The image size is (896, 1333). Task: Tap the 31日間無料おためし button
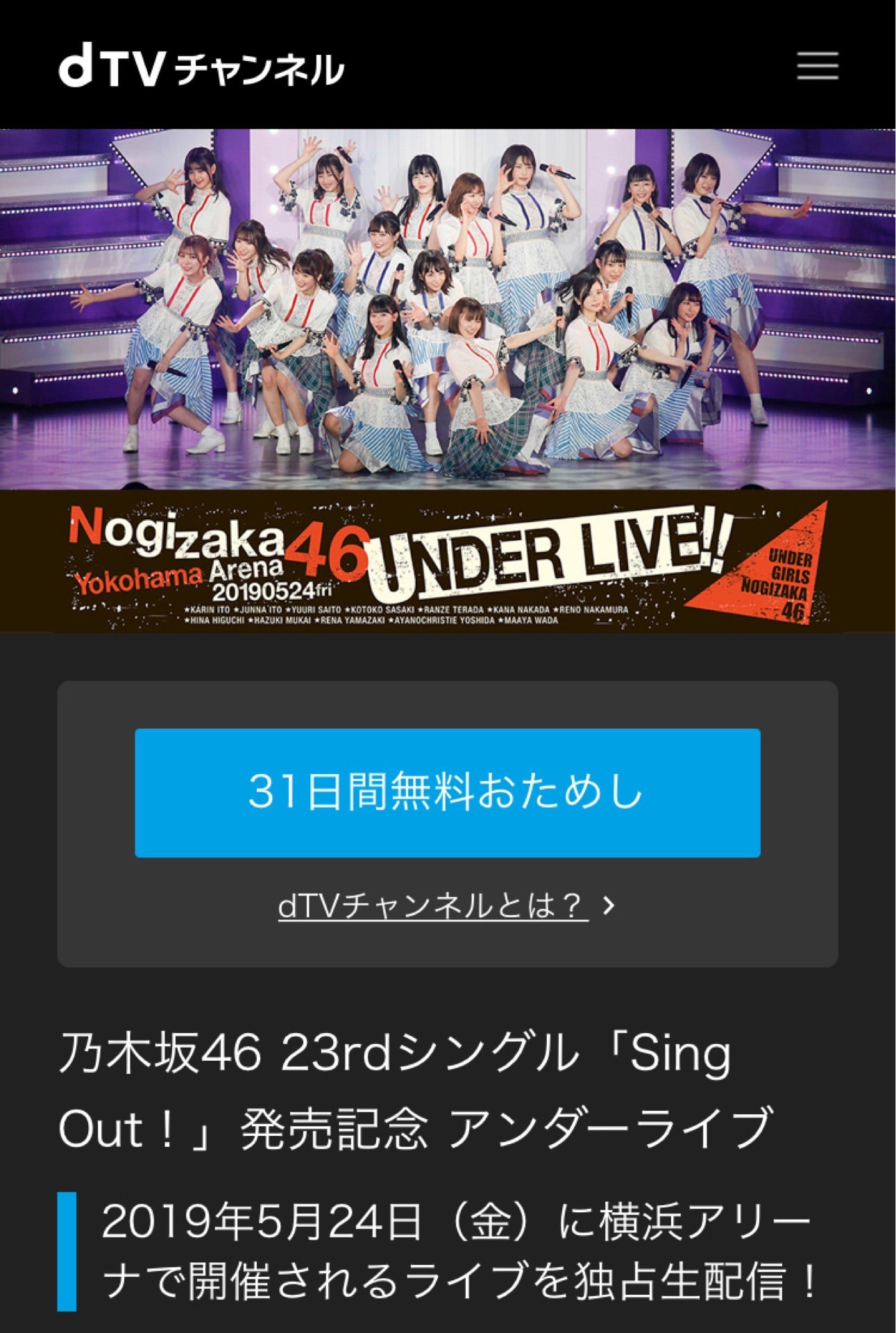tap(447, 792)
